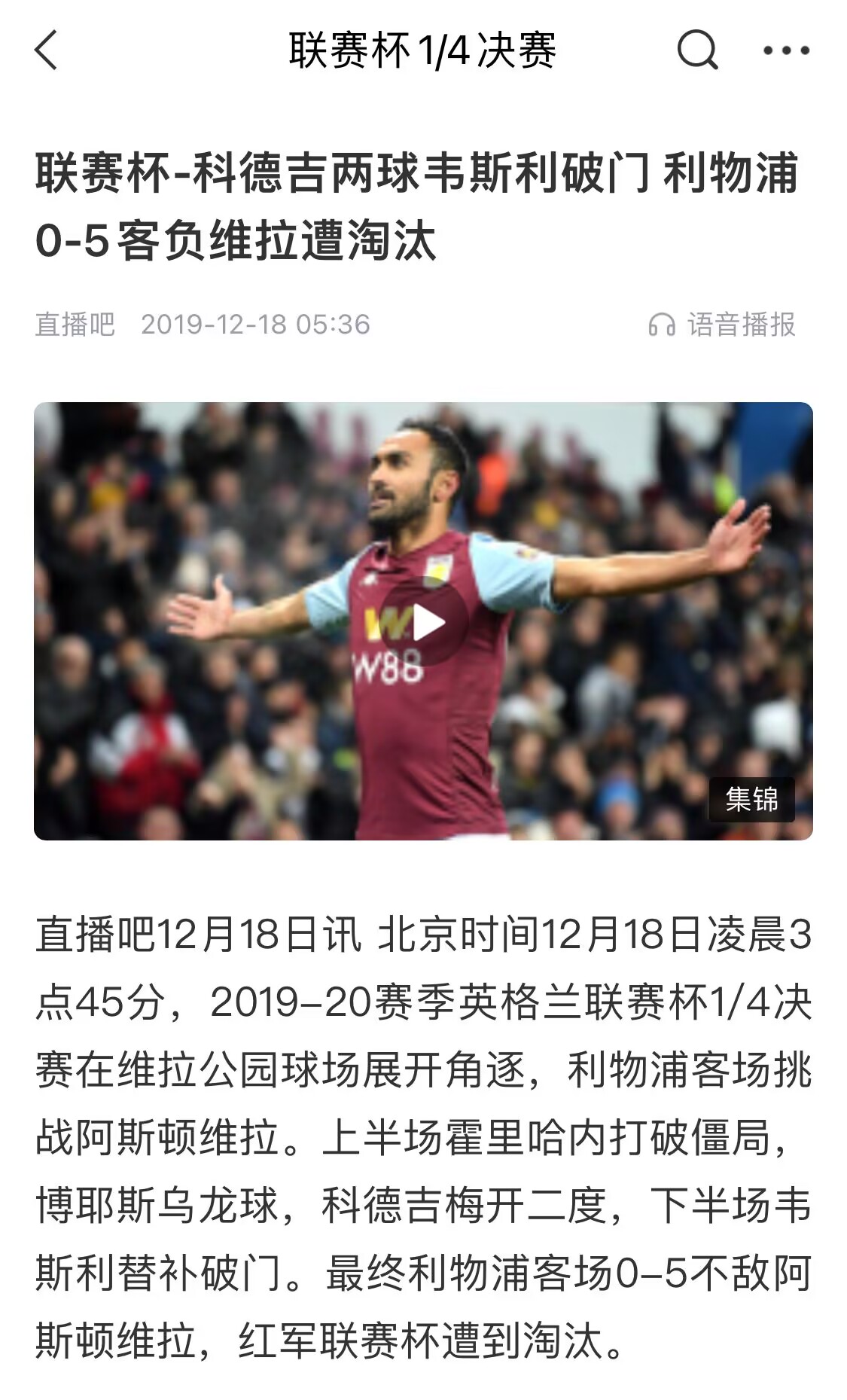Open the three-dot overflow menu
847x1400 pixels.
click(x=786, y=50)
